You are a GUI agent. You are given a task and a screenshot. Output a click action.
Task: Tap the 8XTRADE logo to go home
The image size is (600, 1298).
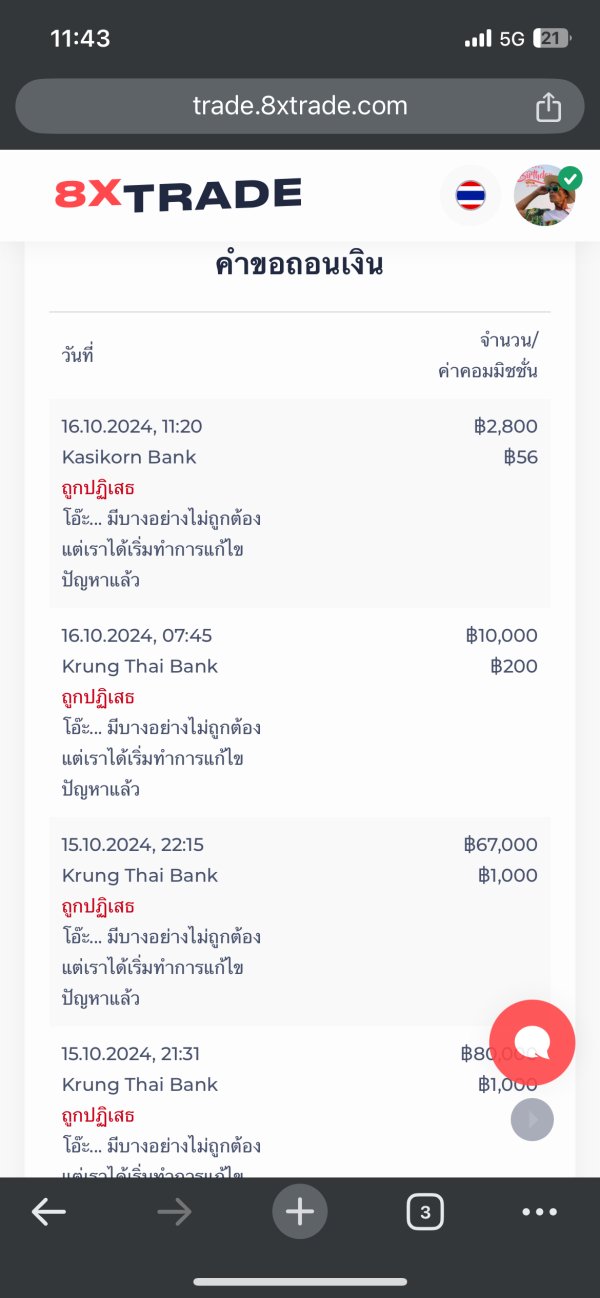178,195
